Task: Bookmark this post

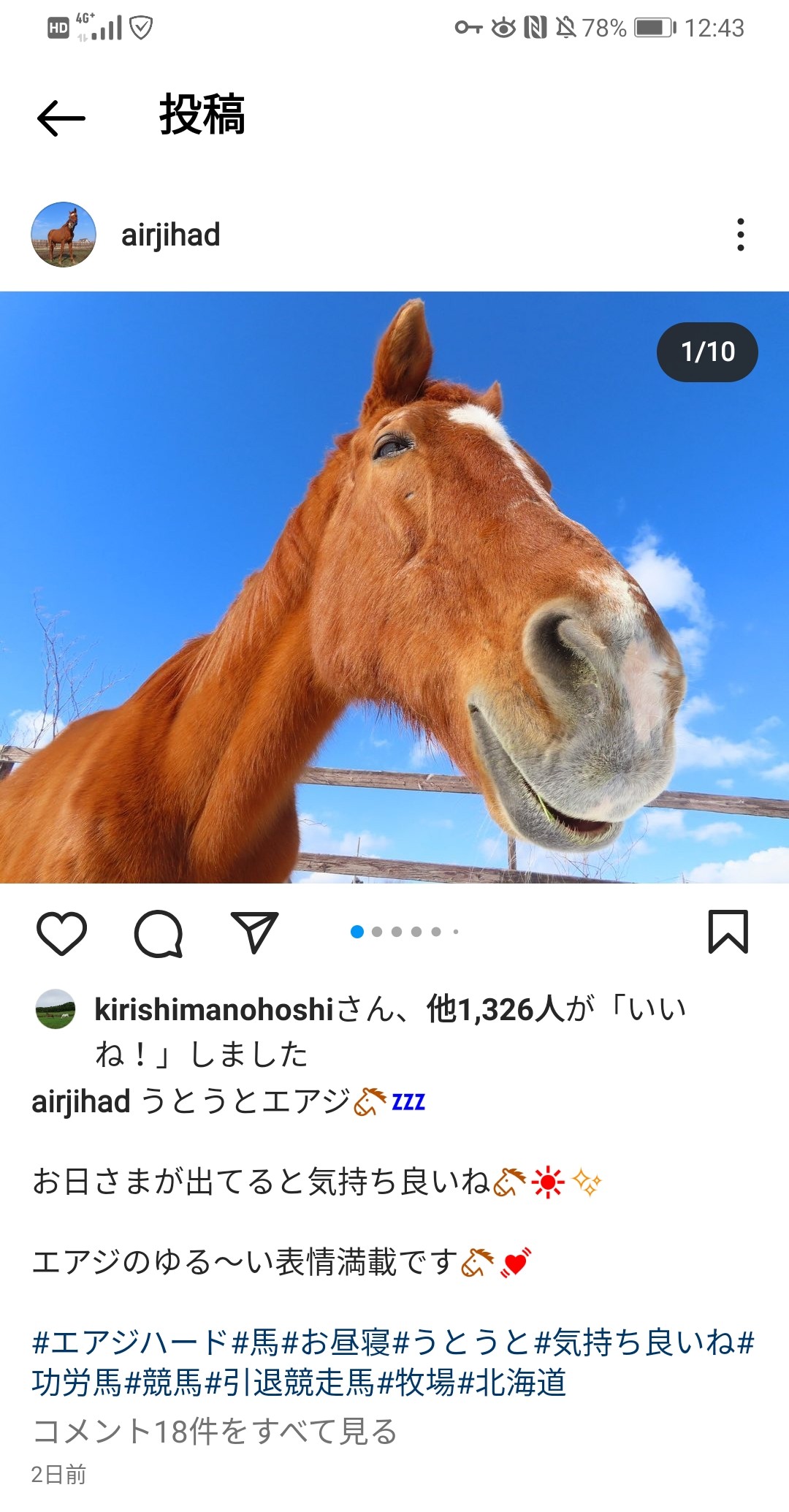Action: (x=728, y=932)
